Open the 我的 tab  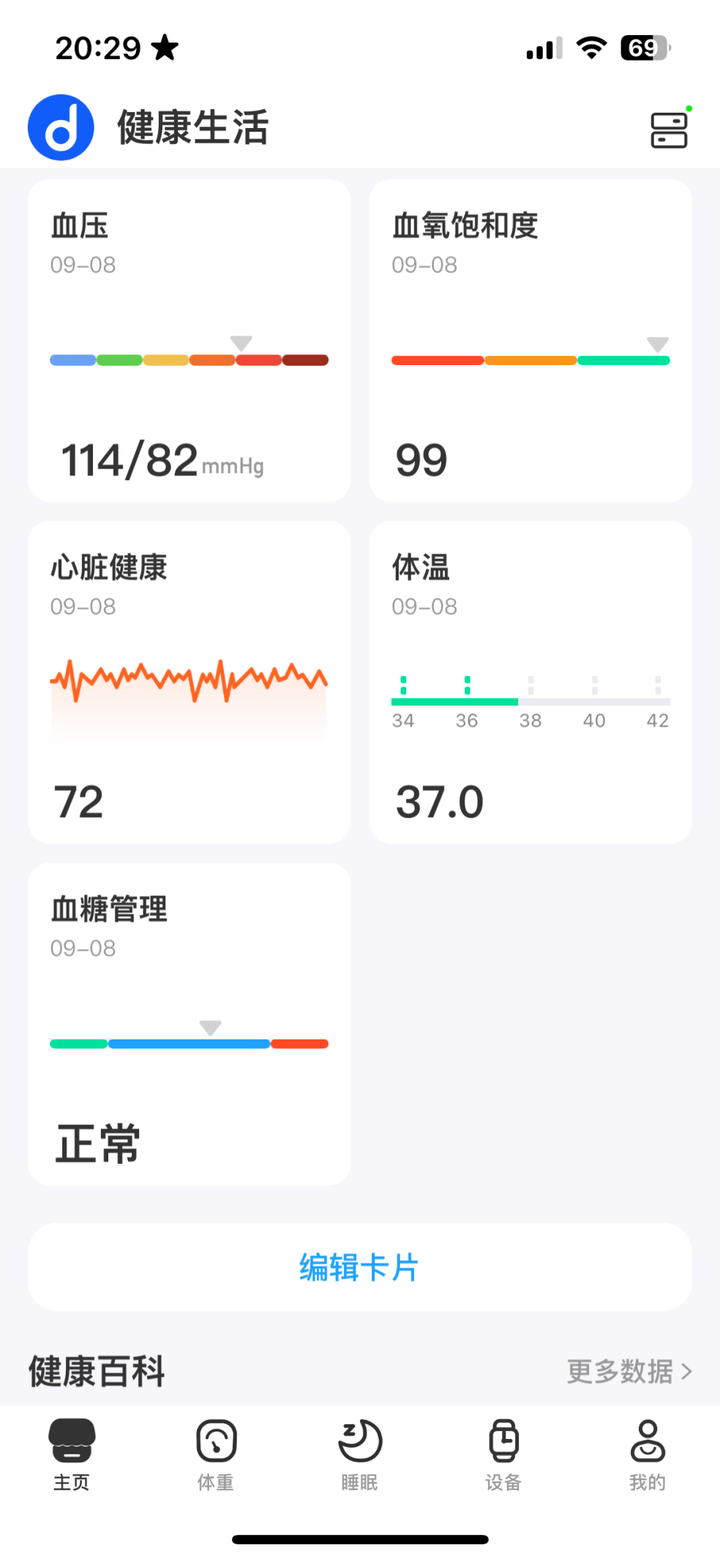point(647,1455)
